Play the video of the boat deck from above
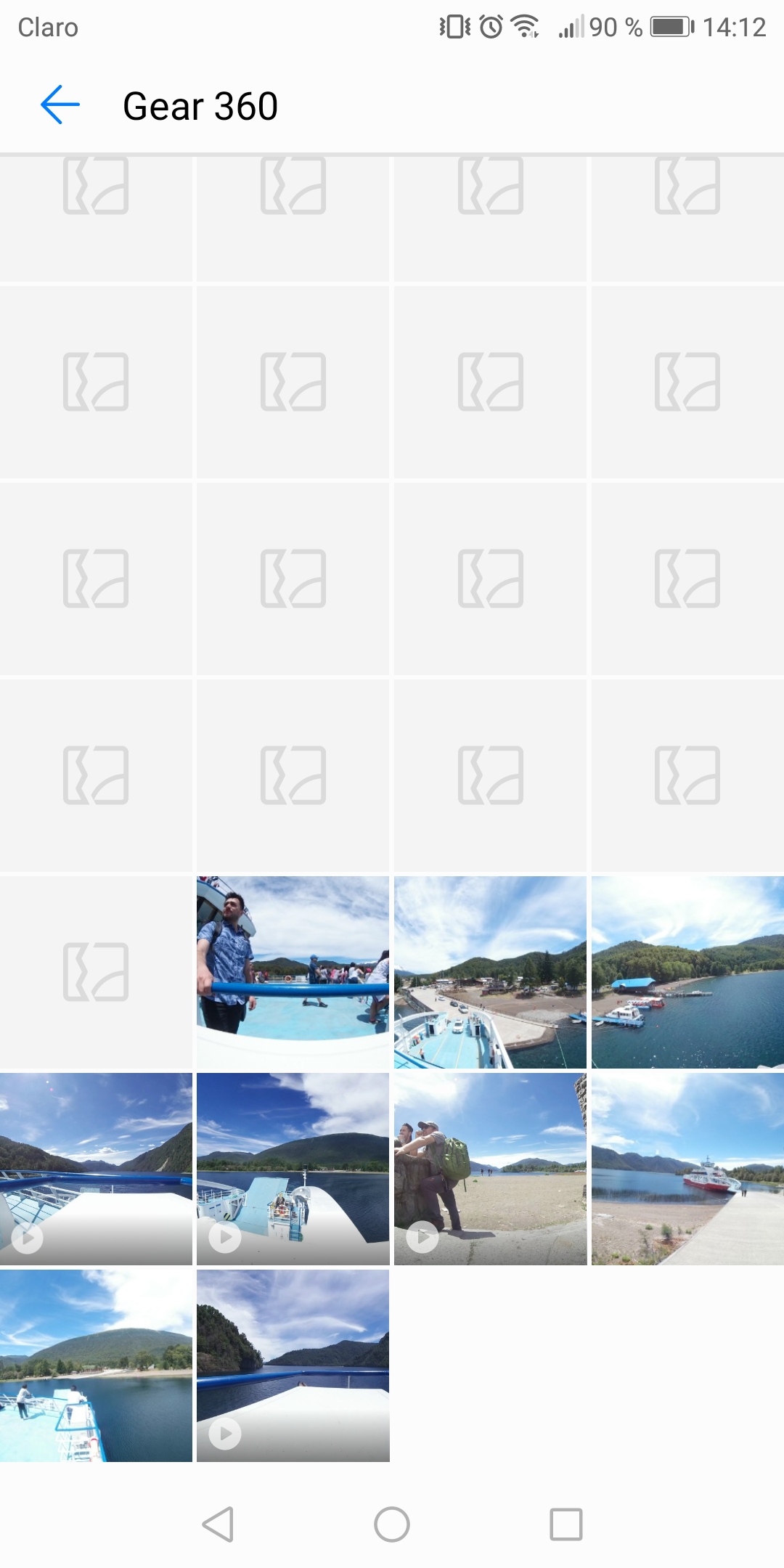The image size is (784, 1568). pos(293,1169)
